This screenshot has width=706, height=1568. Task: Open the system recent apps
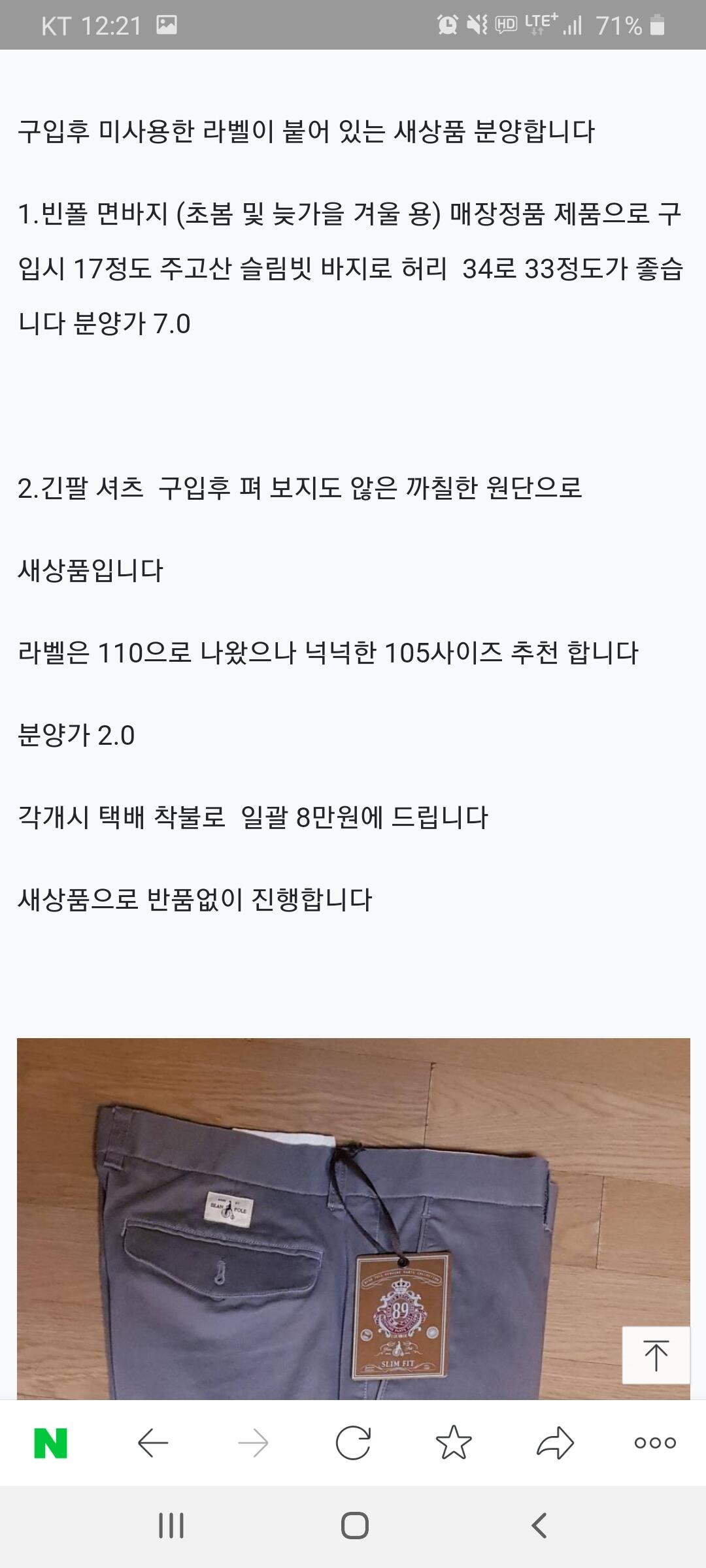pyautogui.click(x=171, y=1526)
